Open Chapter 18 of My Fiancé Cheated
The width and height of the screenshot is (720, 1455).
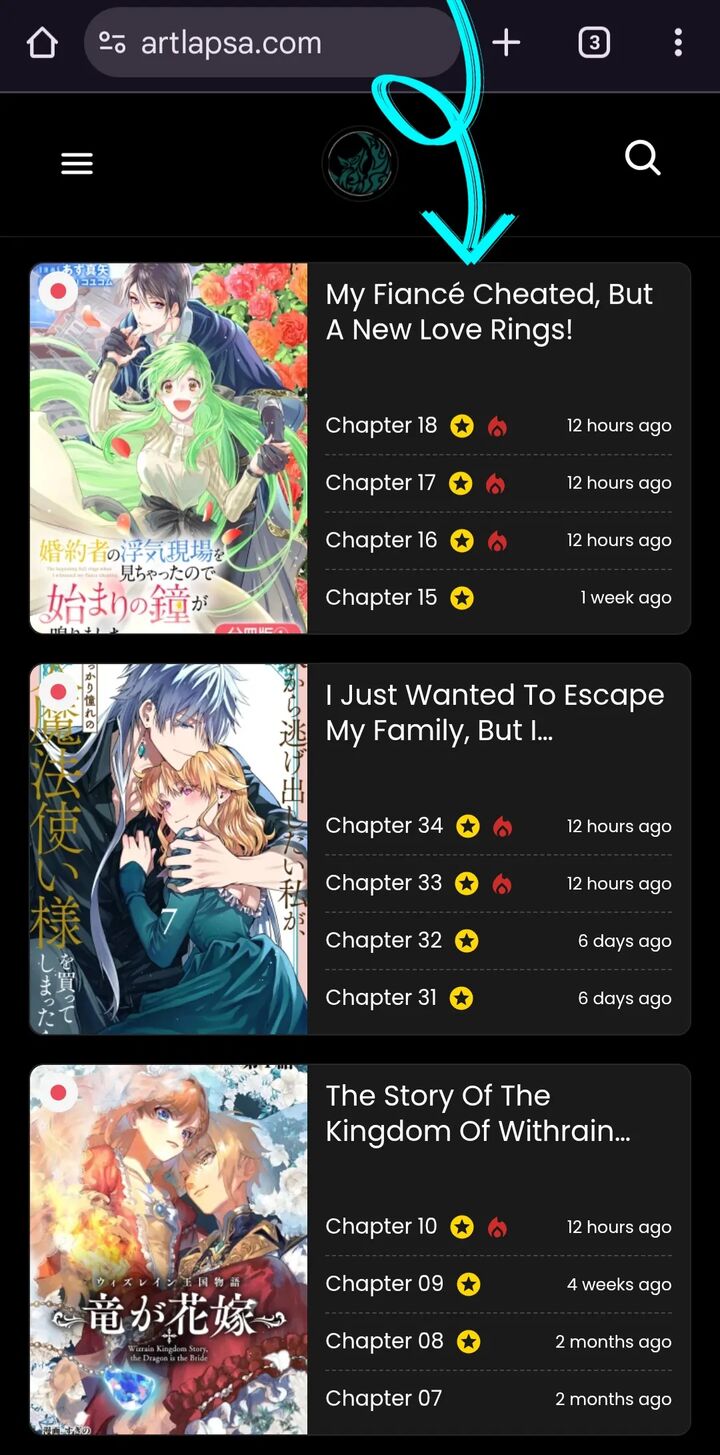click(381, 425)
